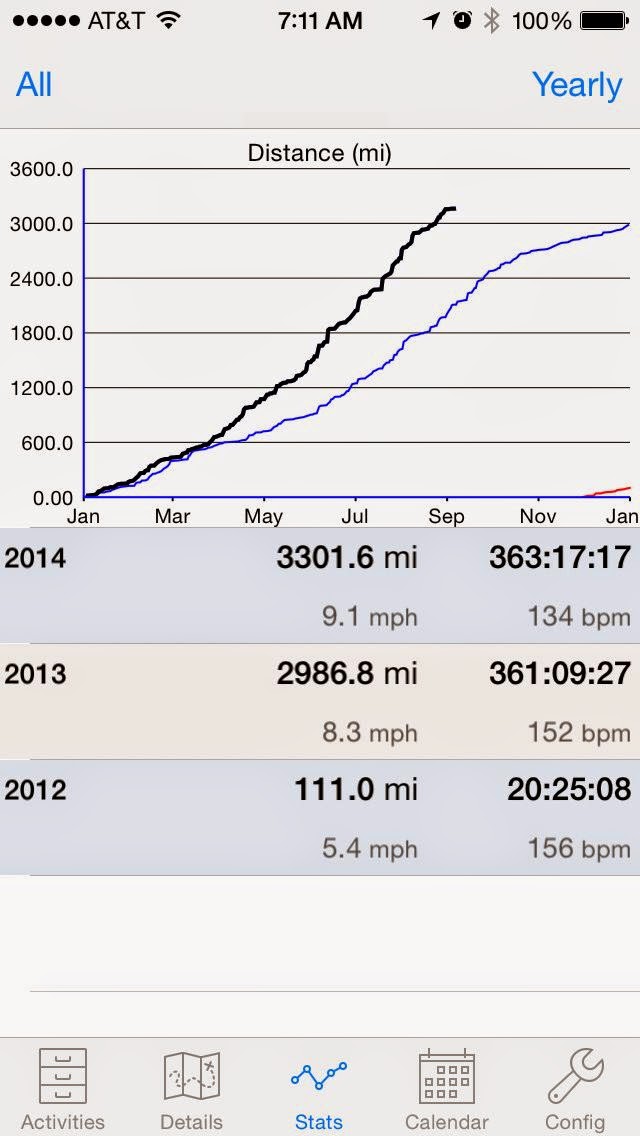Open the Calendar tab
640x1136 pixels.
pyautogui.click(x=446, y=1089)
